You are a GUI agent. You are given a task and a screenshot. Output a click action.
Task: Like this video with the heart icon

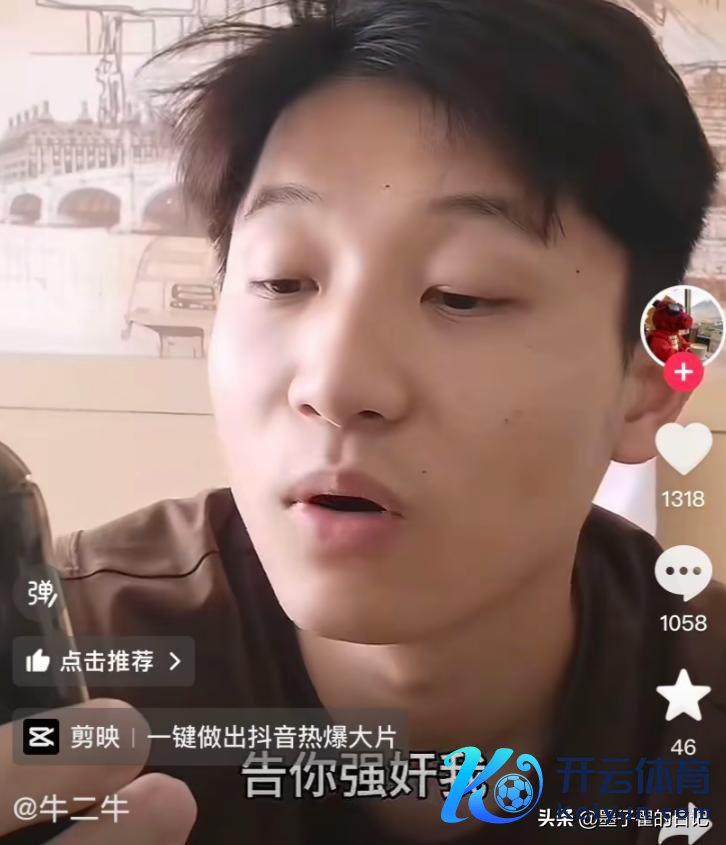(684, 449)
